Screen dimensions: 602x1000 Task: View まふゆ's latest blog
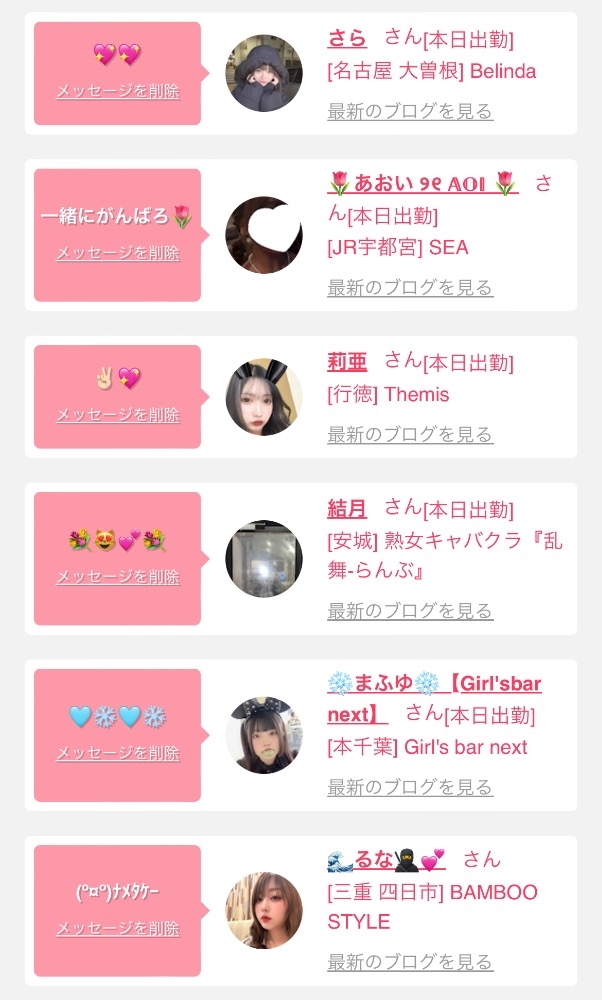click(x=410, y=788)
